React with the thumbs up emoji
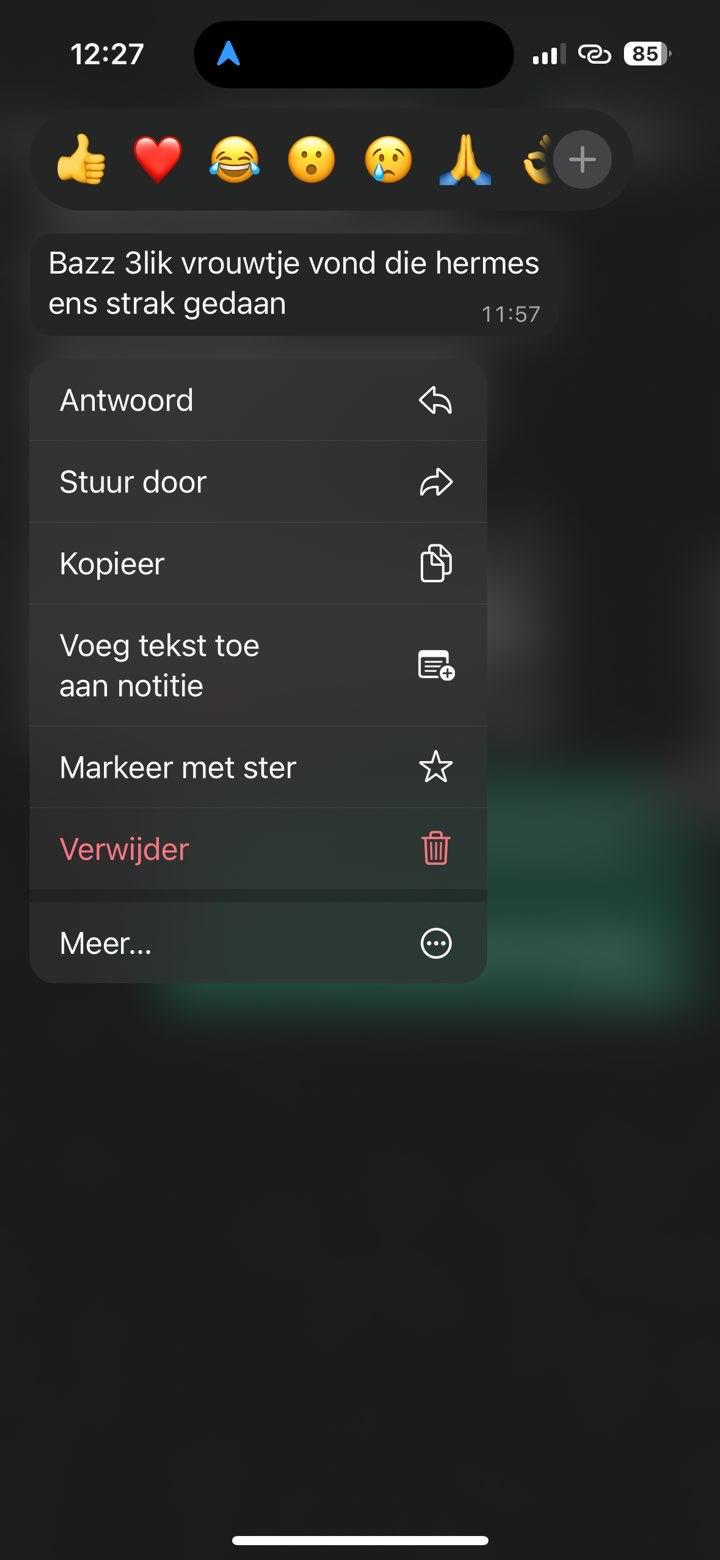 pos(84,159)
